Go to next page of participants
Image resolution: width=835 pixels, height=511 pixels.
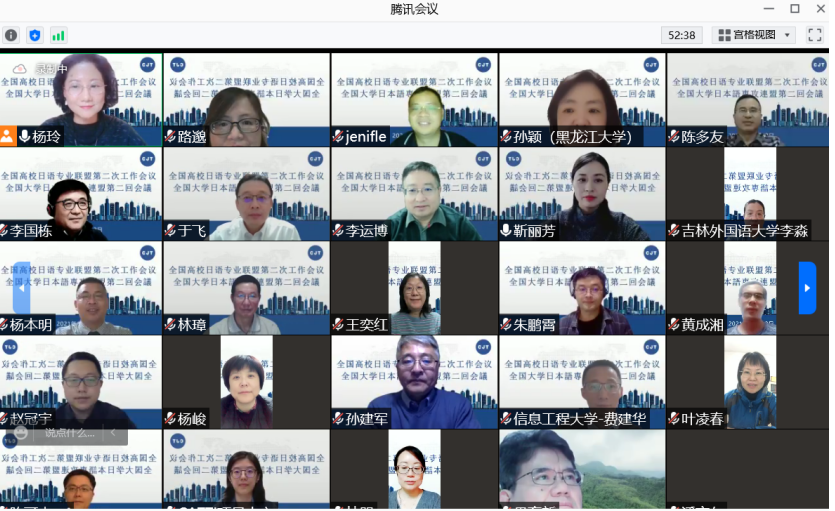tap(807, 288)
